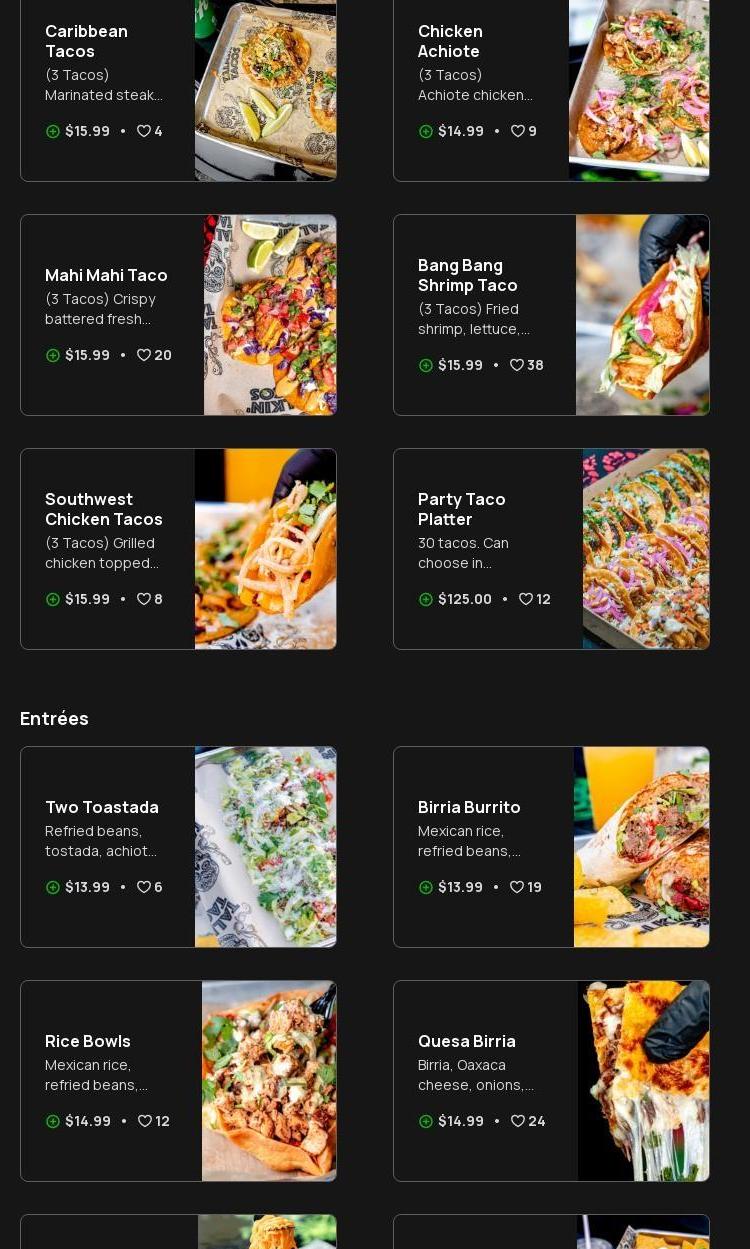Viewport: 750px width, 1249px height.
Task: Add Chicken Achiote to the order
Action: click(x=426, y=131)
